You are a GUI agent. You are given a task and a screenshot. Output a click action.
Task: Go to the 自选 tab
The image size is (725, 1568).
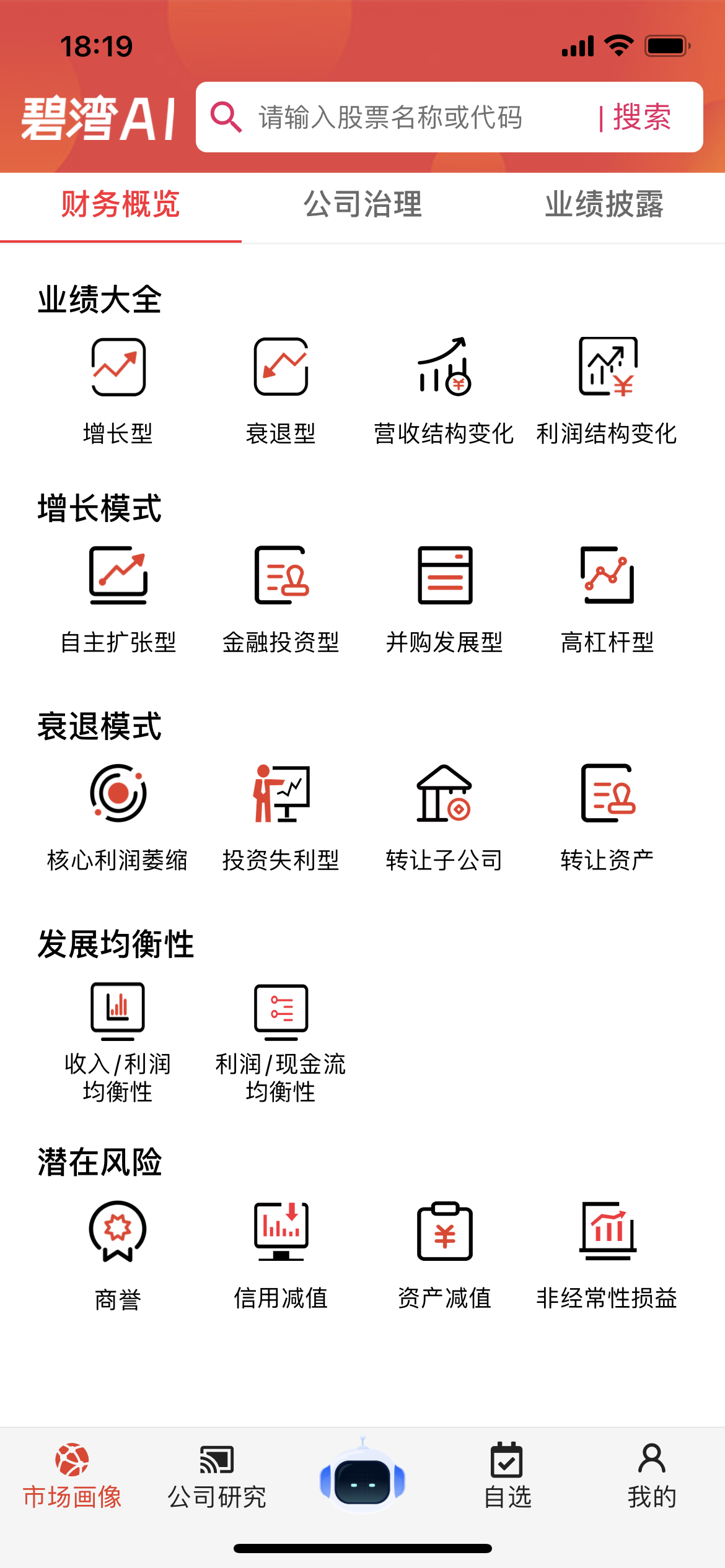[x=507, y=1477]
